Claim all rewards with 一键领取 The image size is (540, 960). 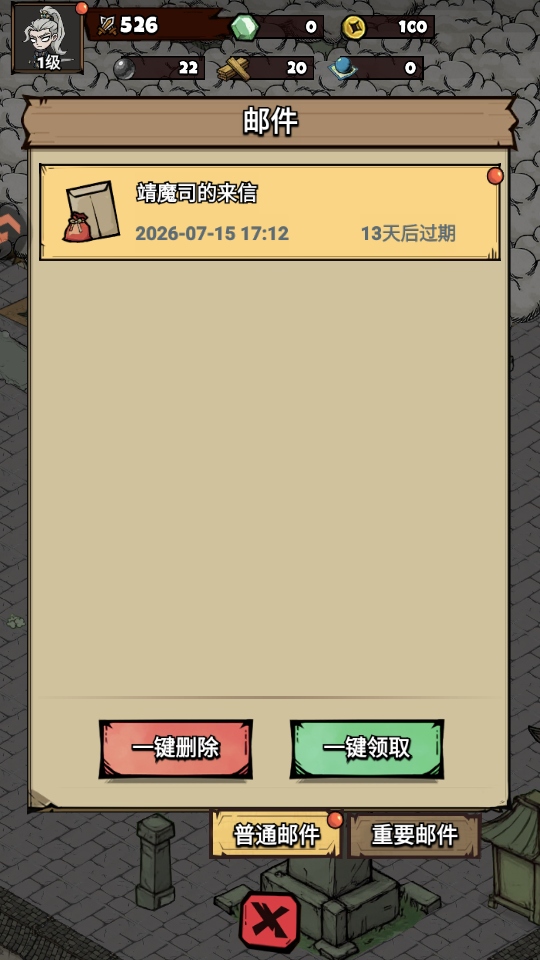pyautogui.click(x=367, y=749)
